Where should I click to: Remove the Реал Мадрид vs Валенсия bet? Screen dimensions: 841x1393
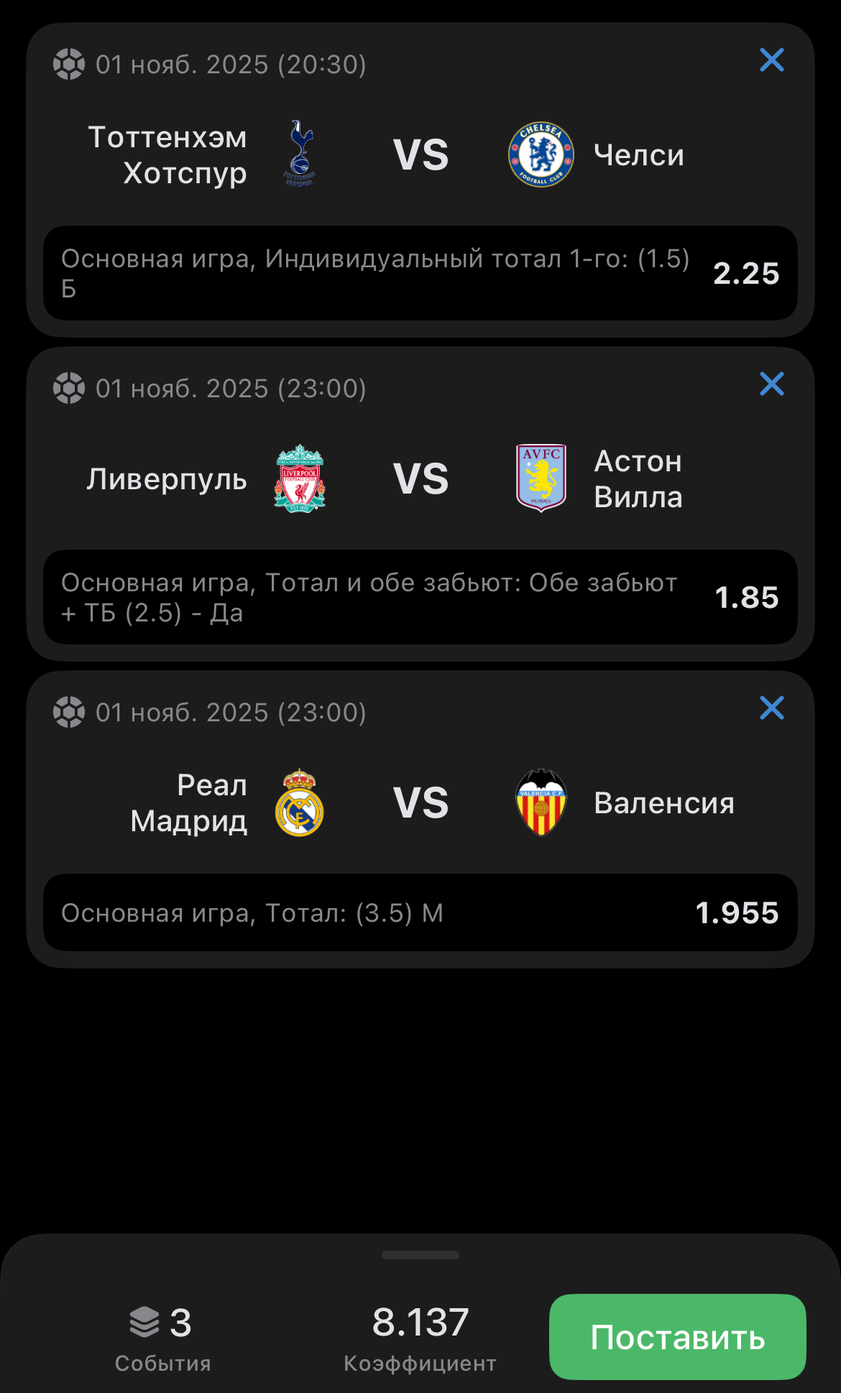tap(771, 708)
